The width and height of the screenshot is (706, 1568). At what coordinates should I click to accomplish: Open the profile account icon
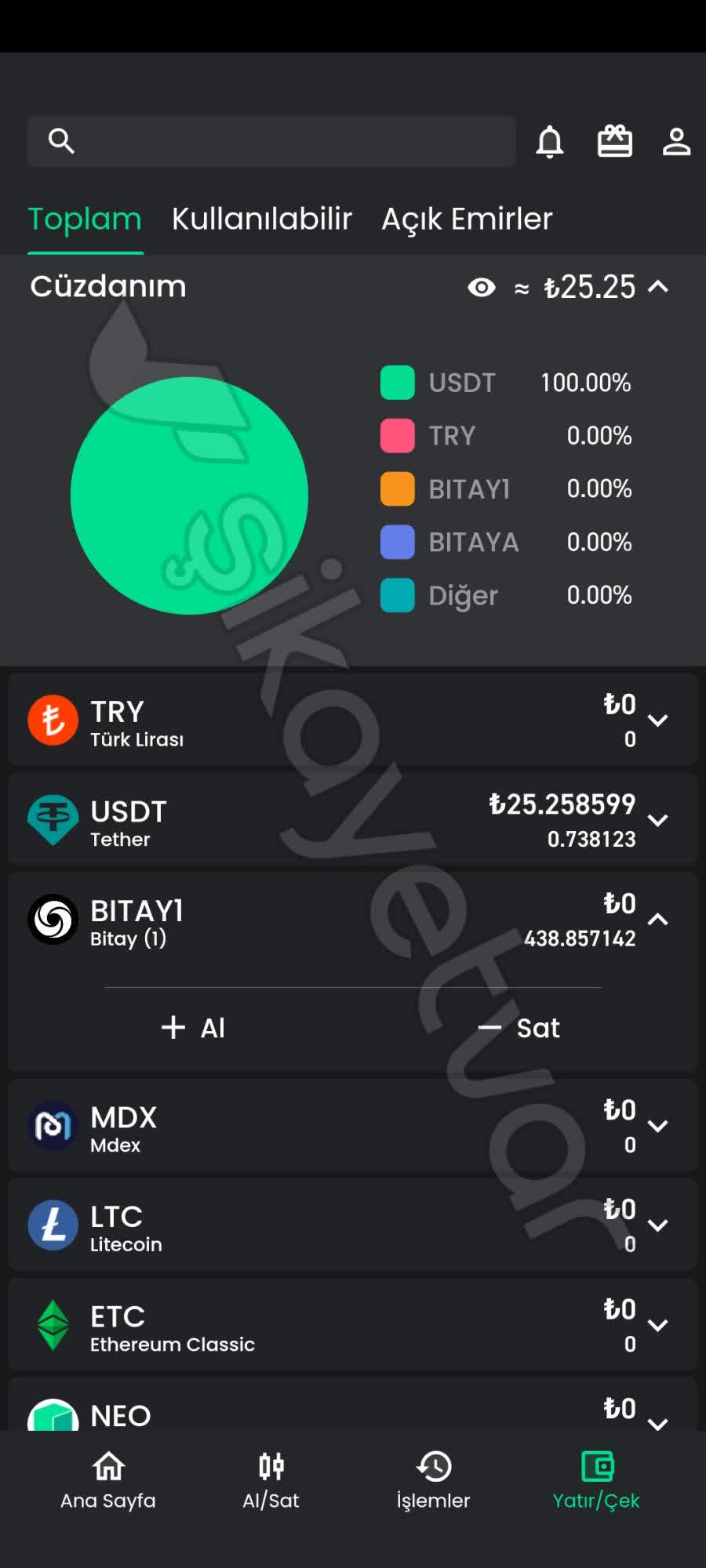click(675, 142)
